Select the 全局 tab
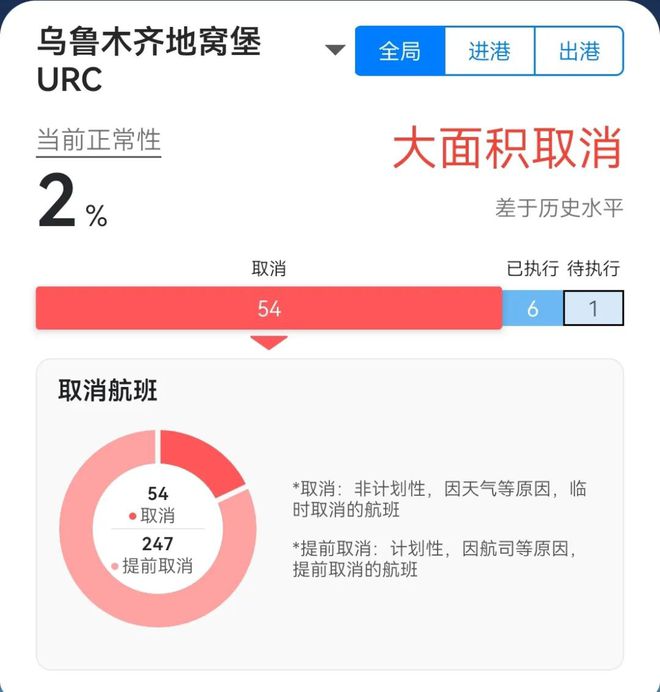This screenshot has height=692, width=660. (400, 51)
